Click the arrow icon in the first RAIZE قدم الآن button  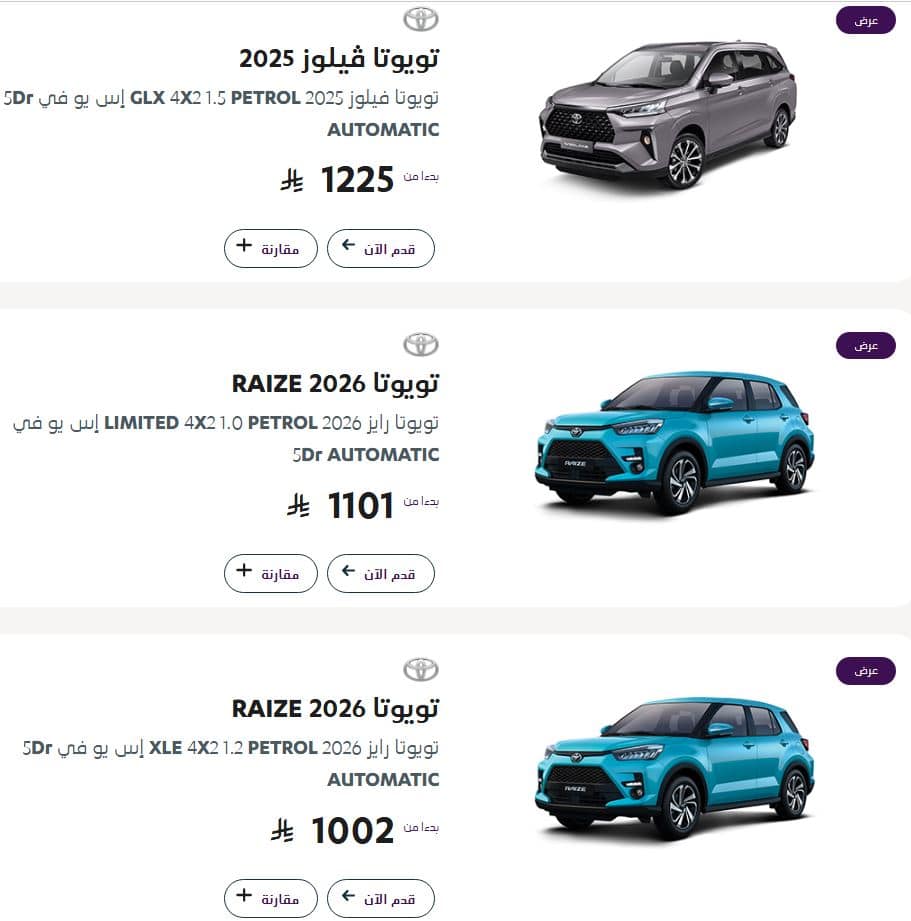coord(349,573)
